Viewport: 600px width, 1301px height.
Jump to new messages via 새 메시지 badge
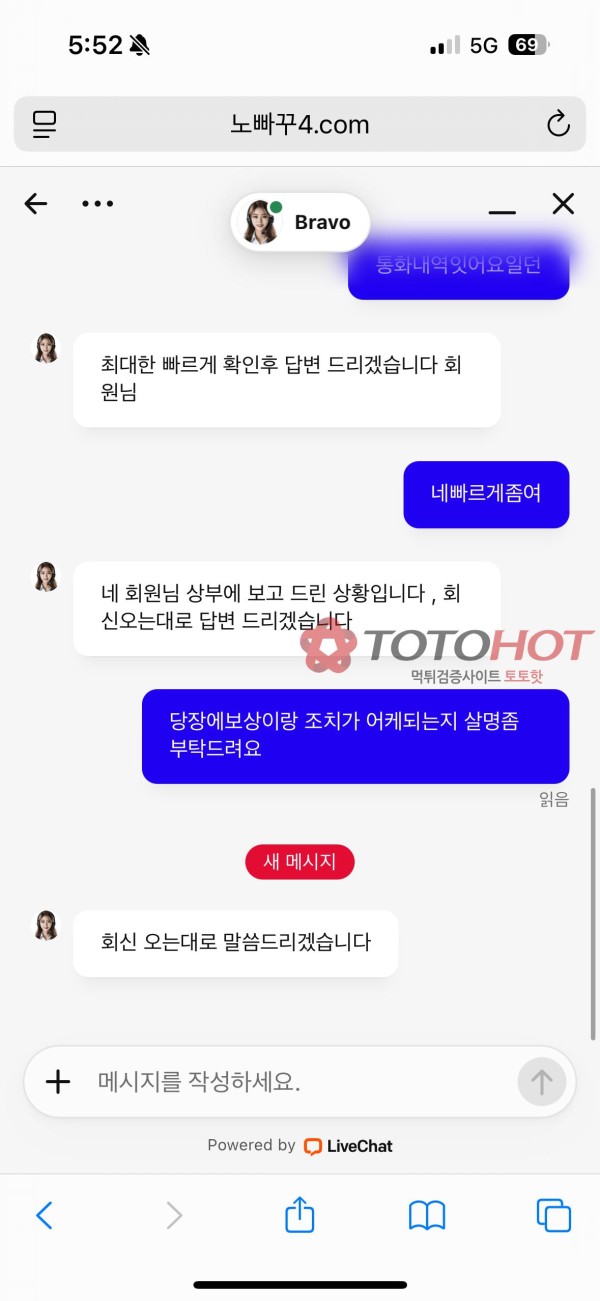pyautogui.click(x=300, y=862)
